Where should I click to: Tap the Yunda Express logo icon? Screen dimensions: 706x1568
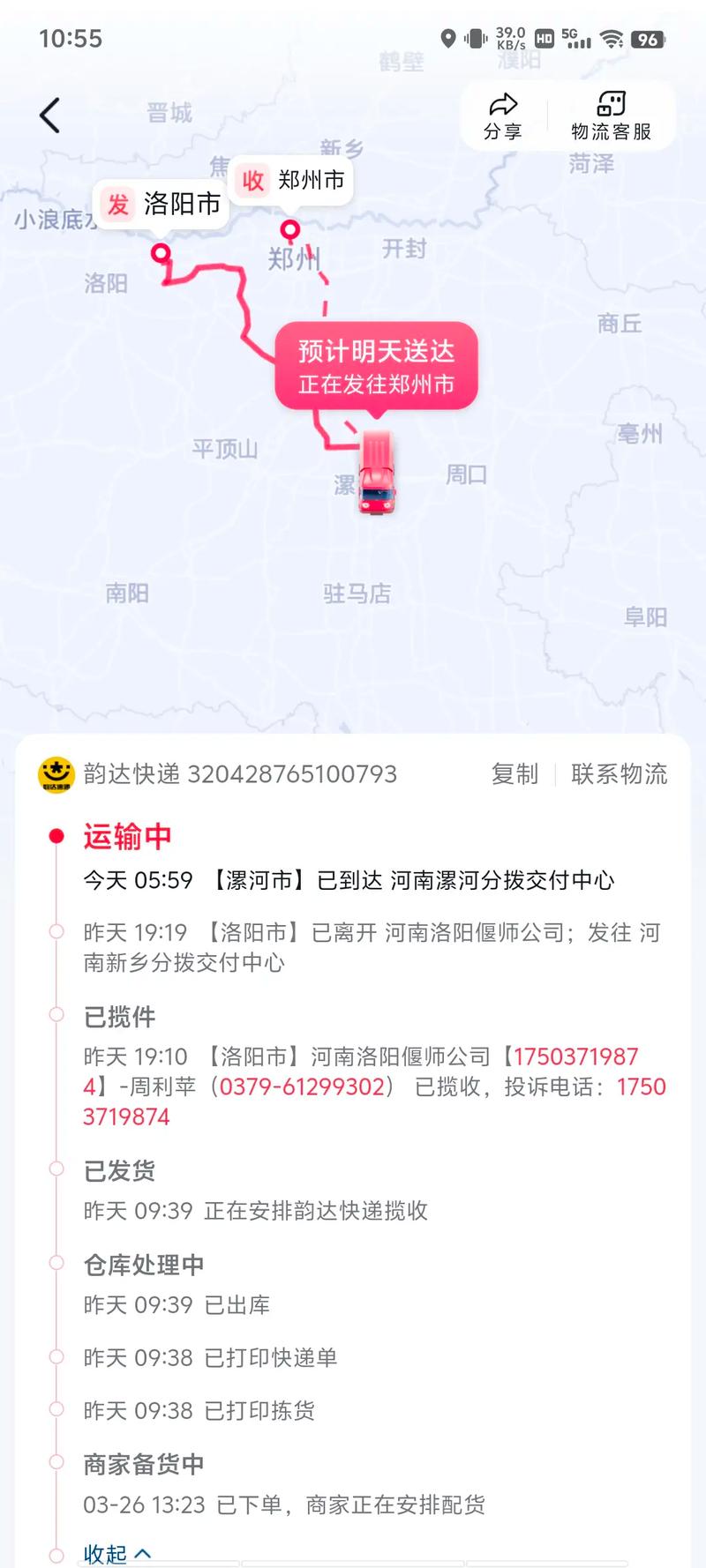(55, 774)
